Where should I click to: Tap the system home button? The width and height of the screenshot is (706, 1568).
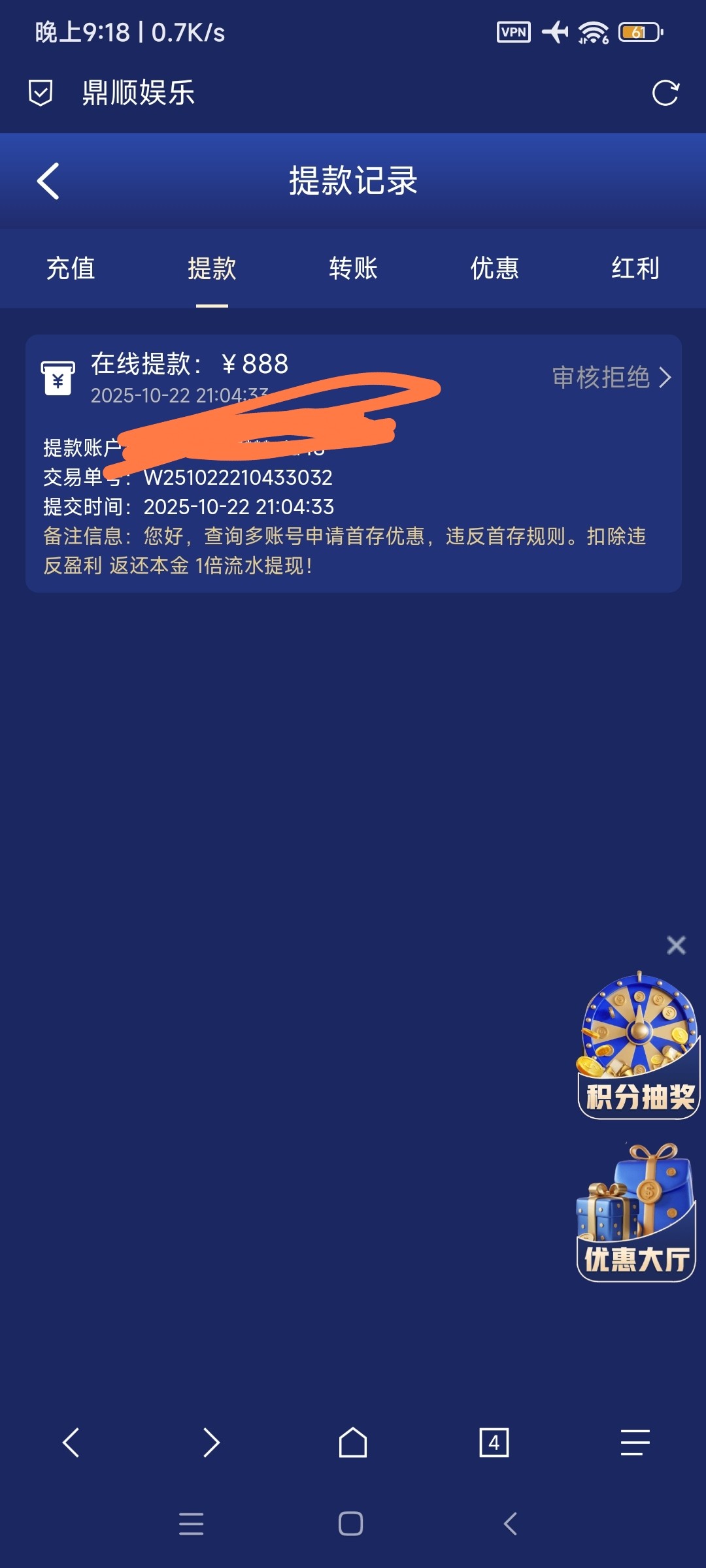351,1524
